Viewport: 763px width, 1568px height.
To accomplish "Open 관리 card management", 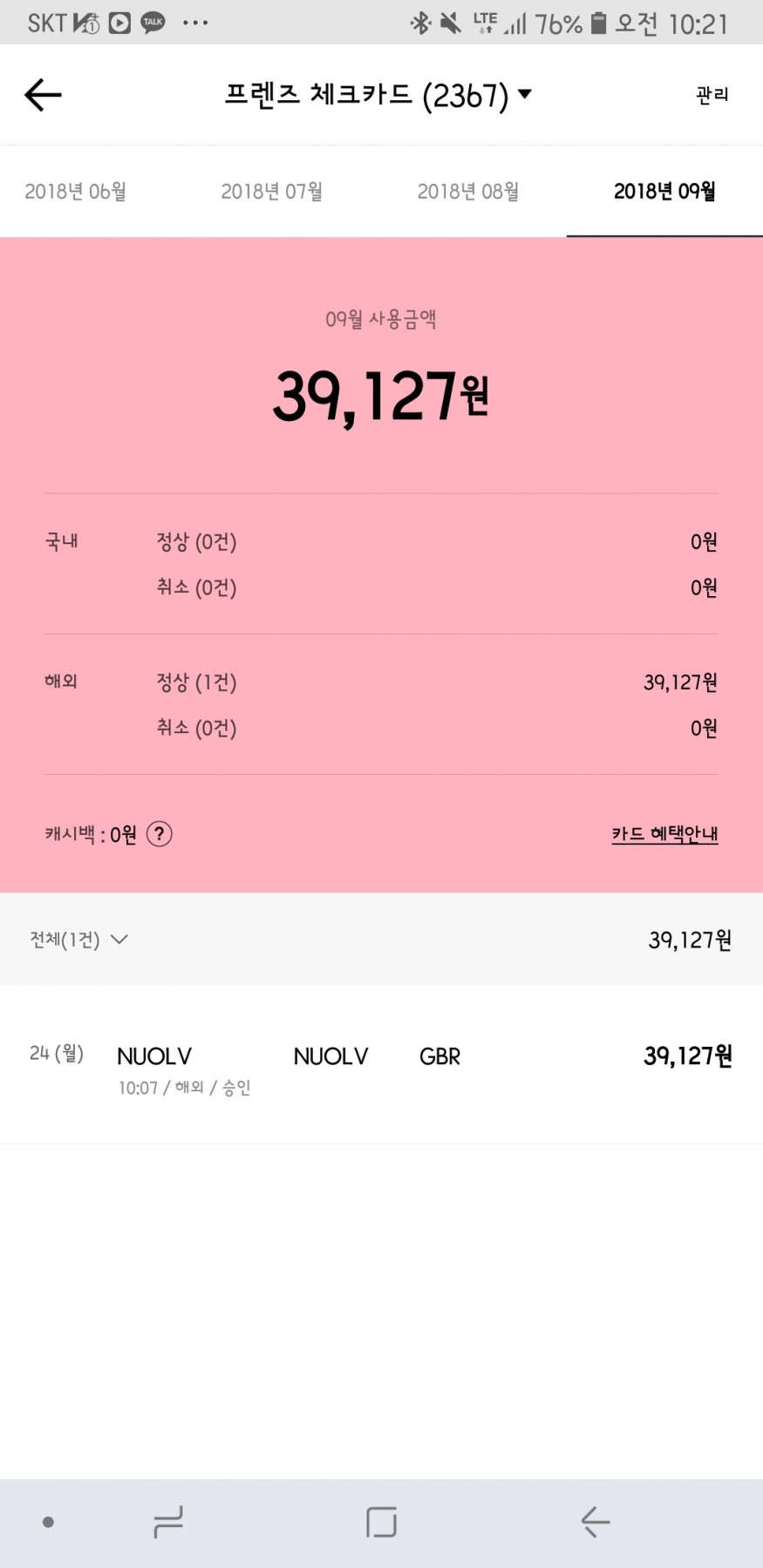I will point(712,94).
